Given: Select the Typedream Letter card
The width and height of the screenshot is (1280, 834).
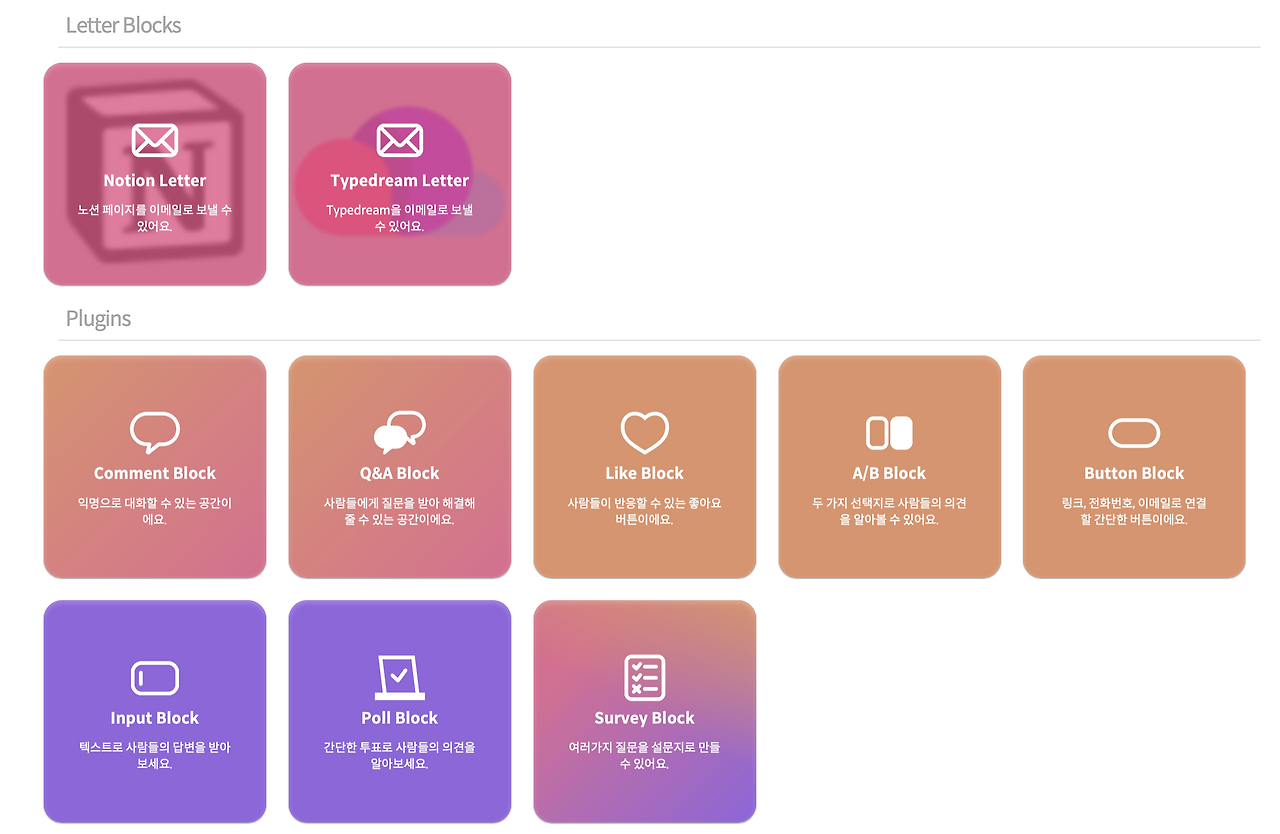Looking at the screenshot, I should tap(400, 174).
